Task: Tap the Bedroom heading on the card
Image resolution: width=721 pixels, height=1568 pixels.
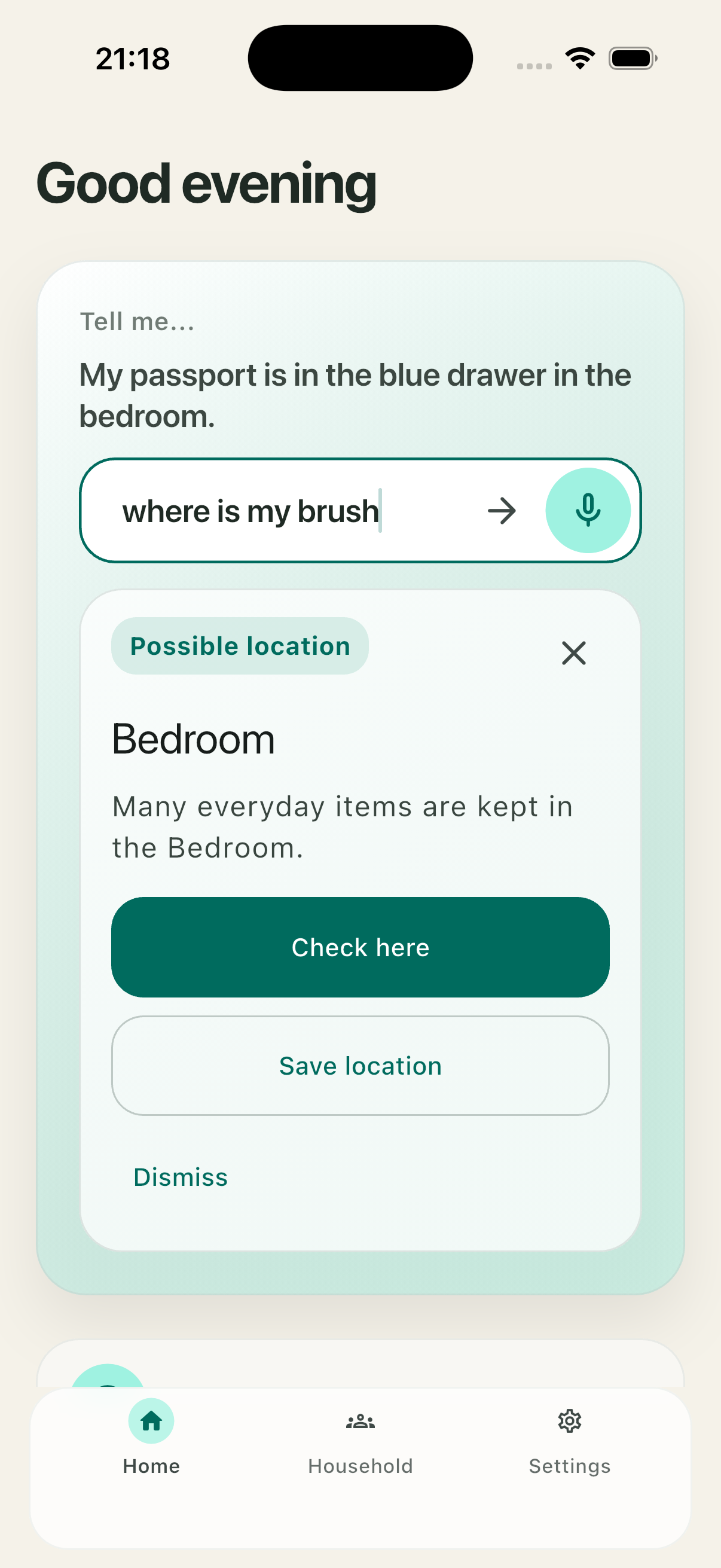Action: click(x=193, y=739)
